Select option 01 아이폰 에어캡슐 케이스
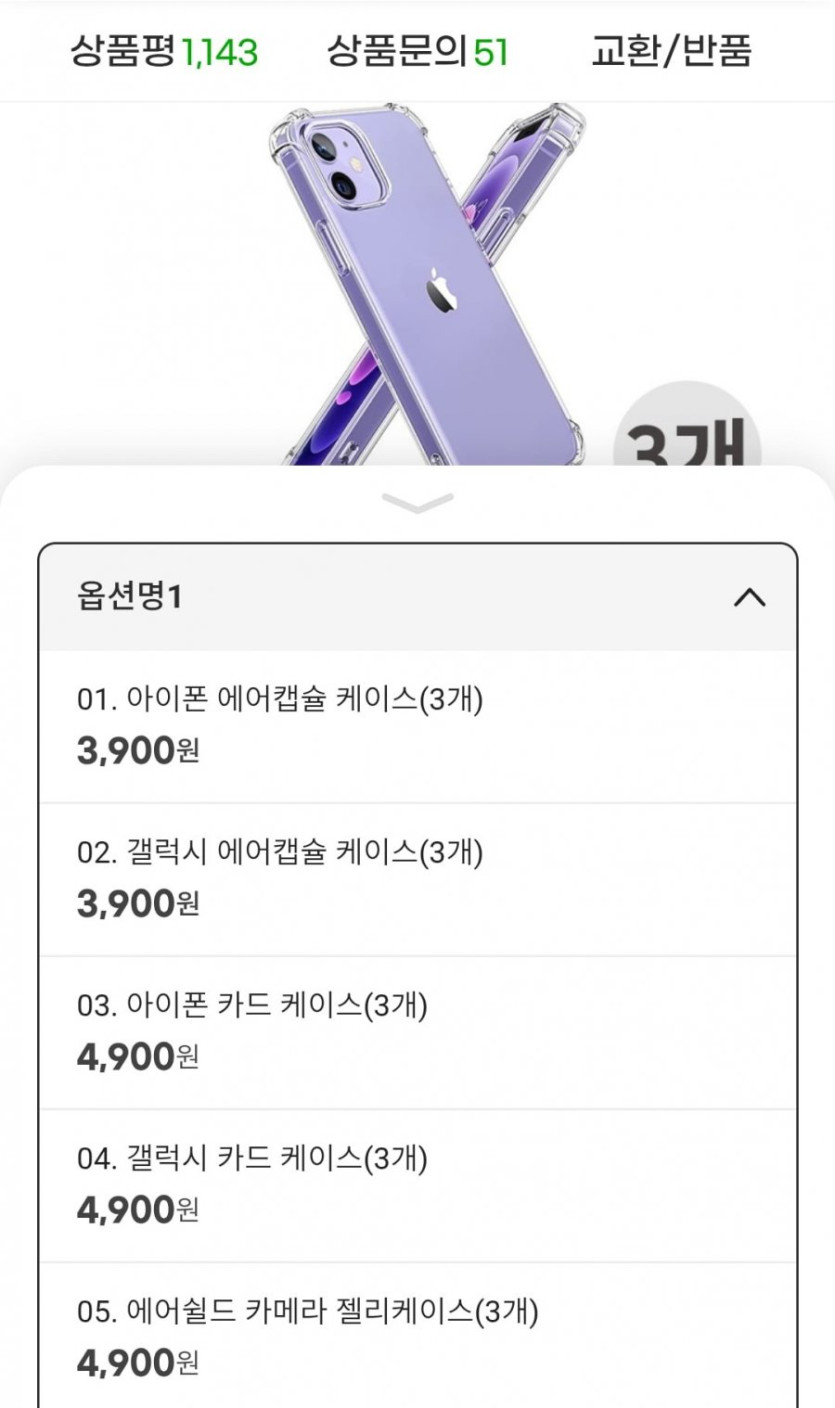This screenshot has width=835, height=1408. [x=418, y=726]
